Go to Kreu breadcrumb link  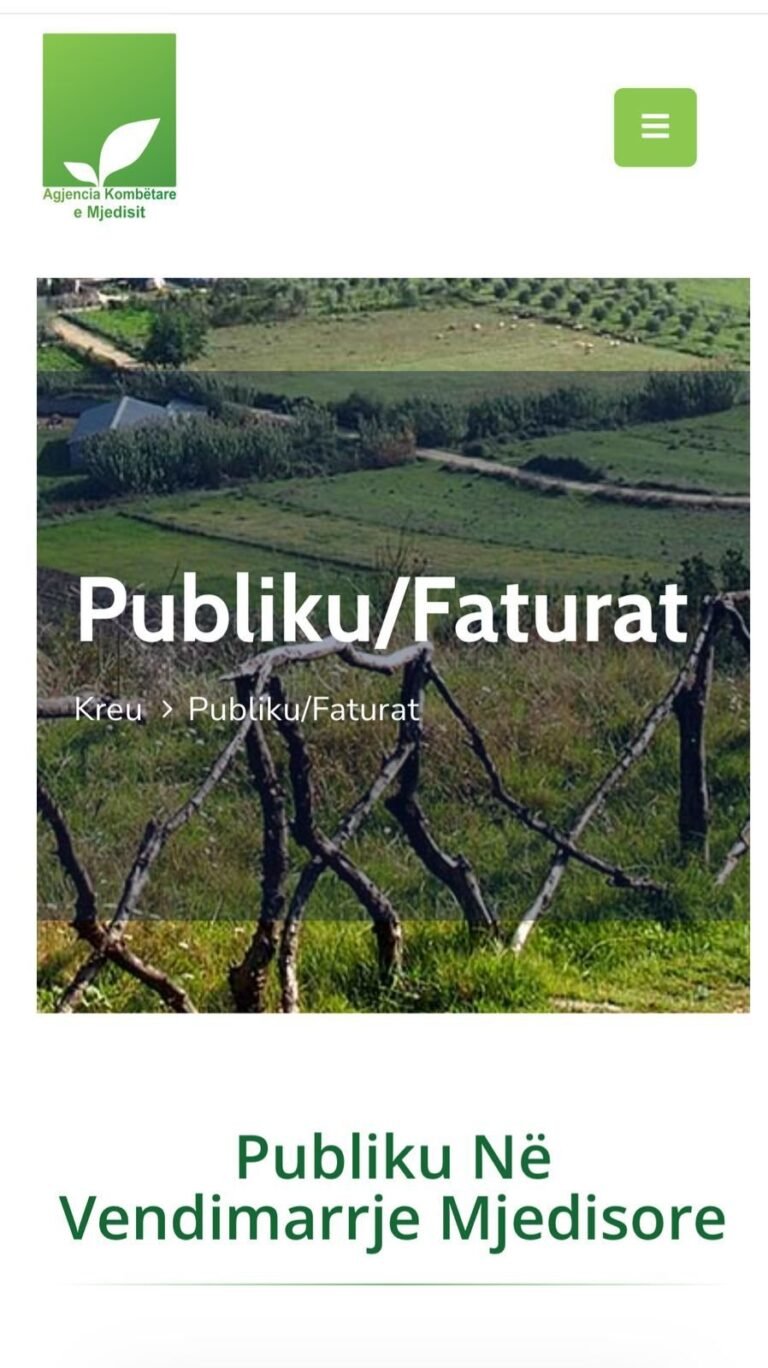108,710
